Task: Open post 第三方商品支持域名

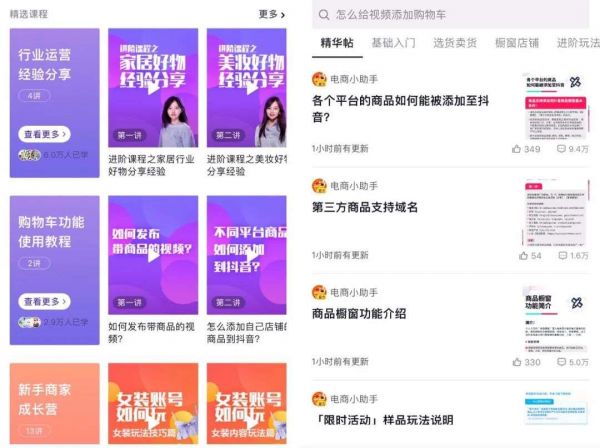Action: click(365, 207)
